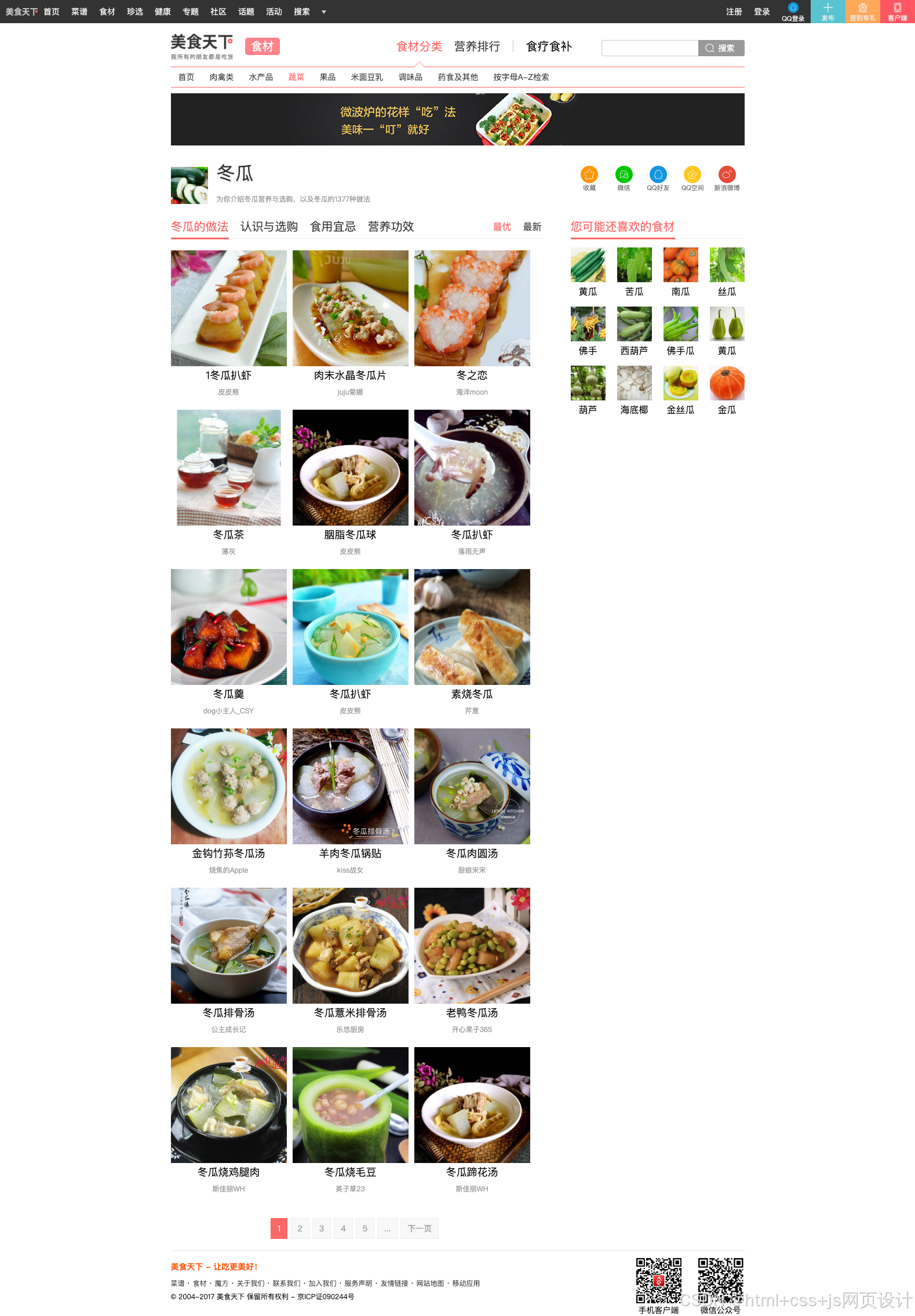Go to page 3
This screenshot has width=915, height=1316.
pos(322,1228)
